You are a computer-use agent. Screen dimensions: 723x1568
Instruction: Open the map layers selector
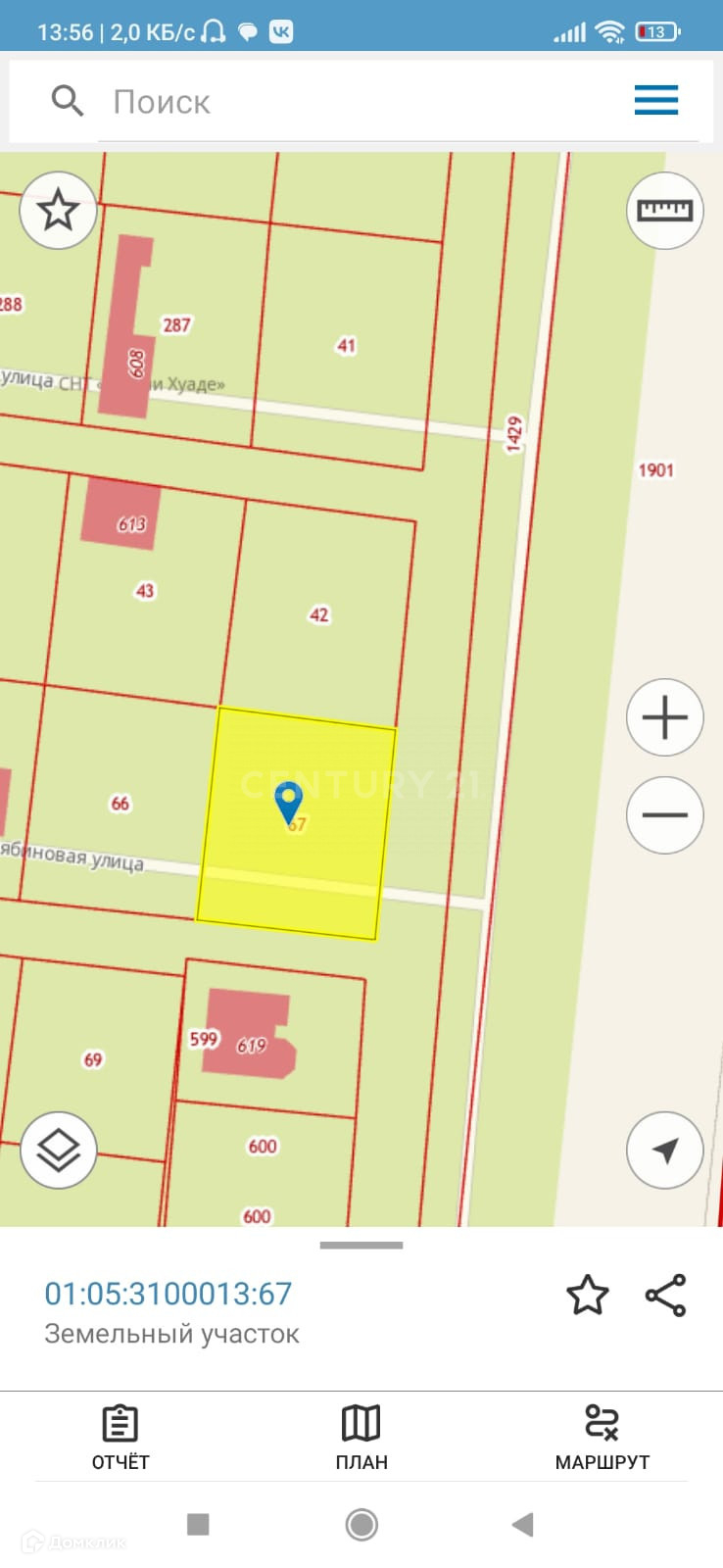(x=58, y=1150)
